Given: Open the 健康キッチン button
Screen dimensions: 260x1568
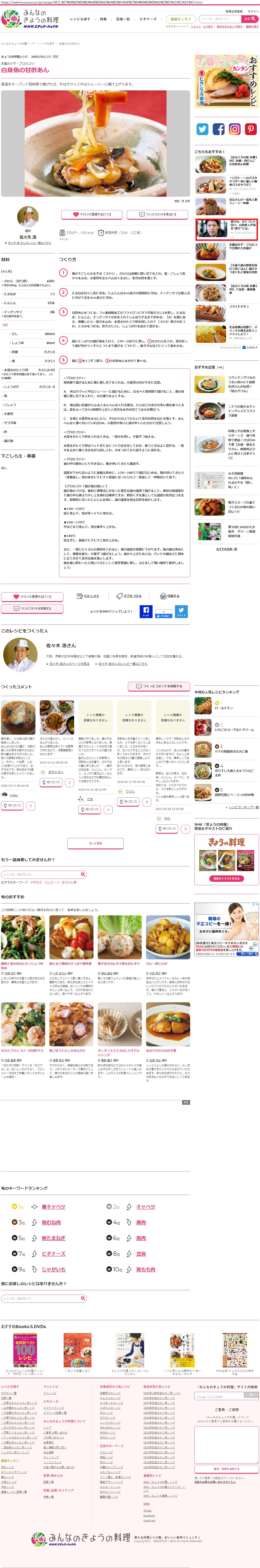Looking at the screenshot, I should [x=180, y=19].
